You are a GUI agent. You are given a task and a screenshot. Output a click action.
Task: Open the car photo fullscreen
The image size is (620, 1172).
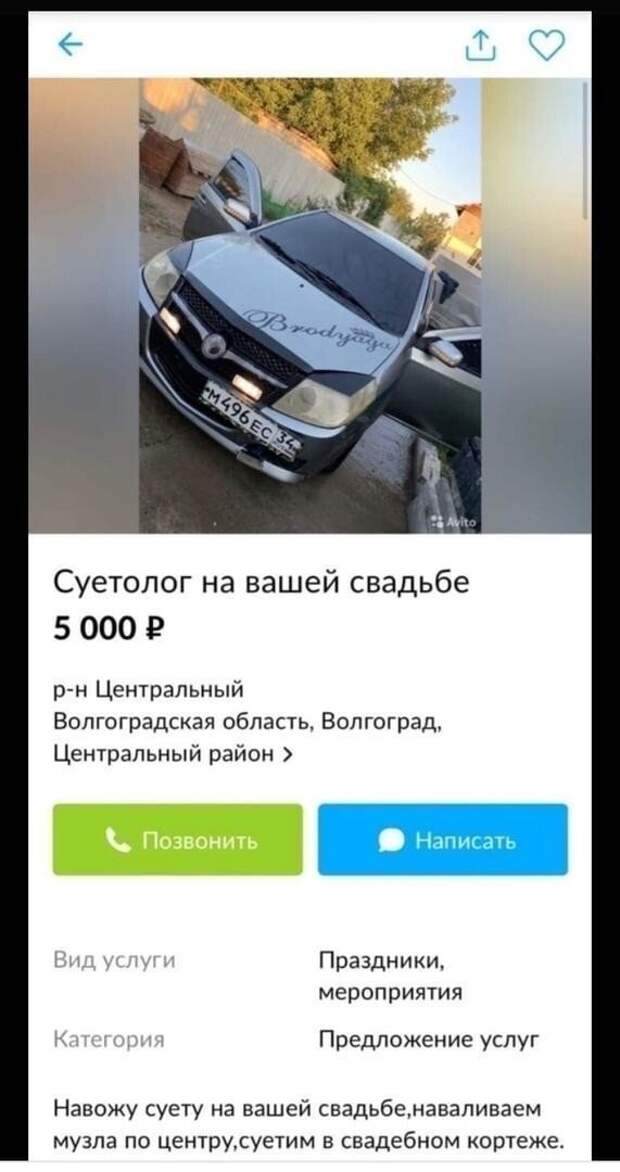(310, 305)
